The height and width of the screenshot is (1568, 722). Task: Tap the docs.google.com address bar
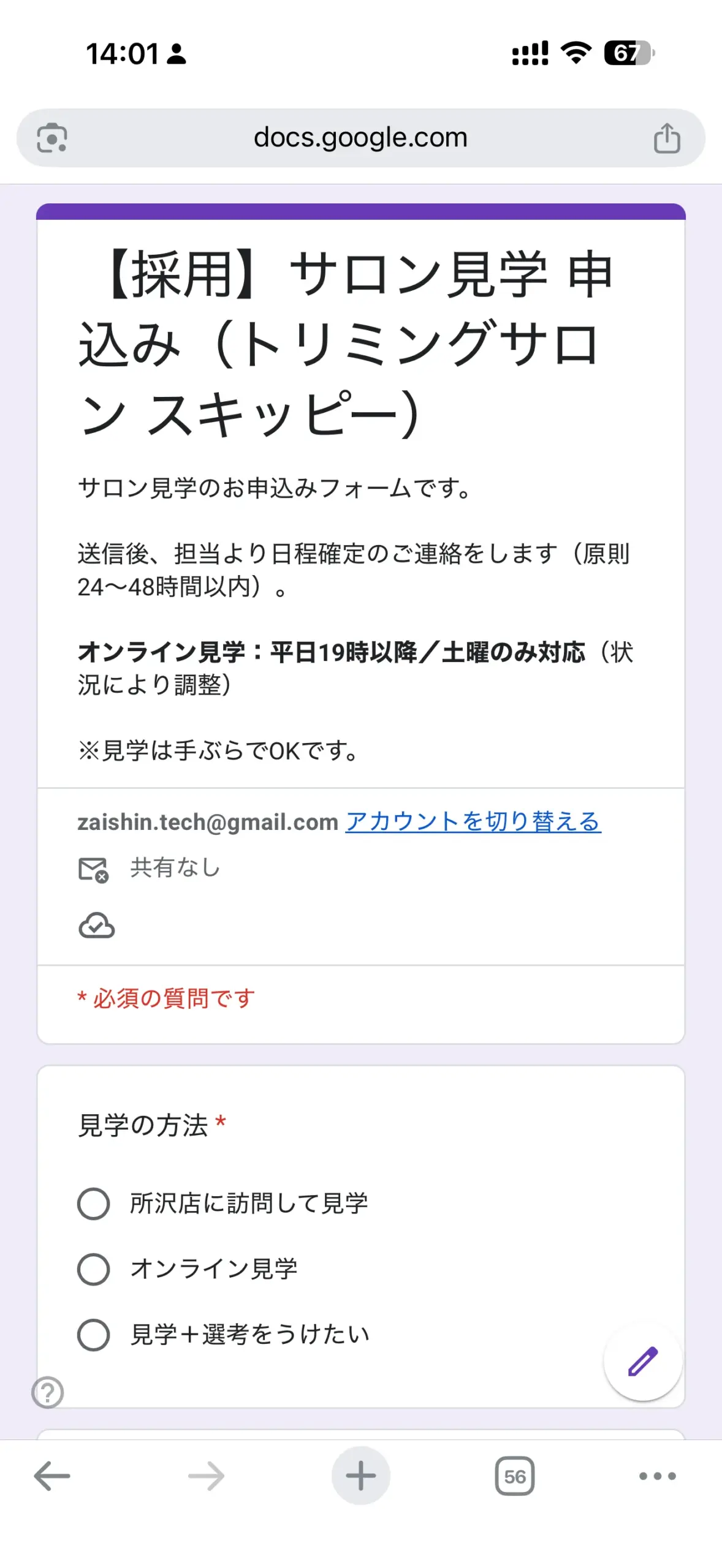(x=360, y=138)
